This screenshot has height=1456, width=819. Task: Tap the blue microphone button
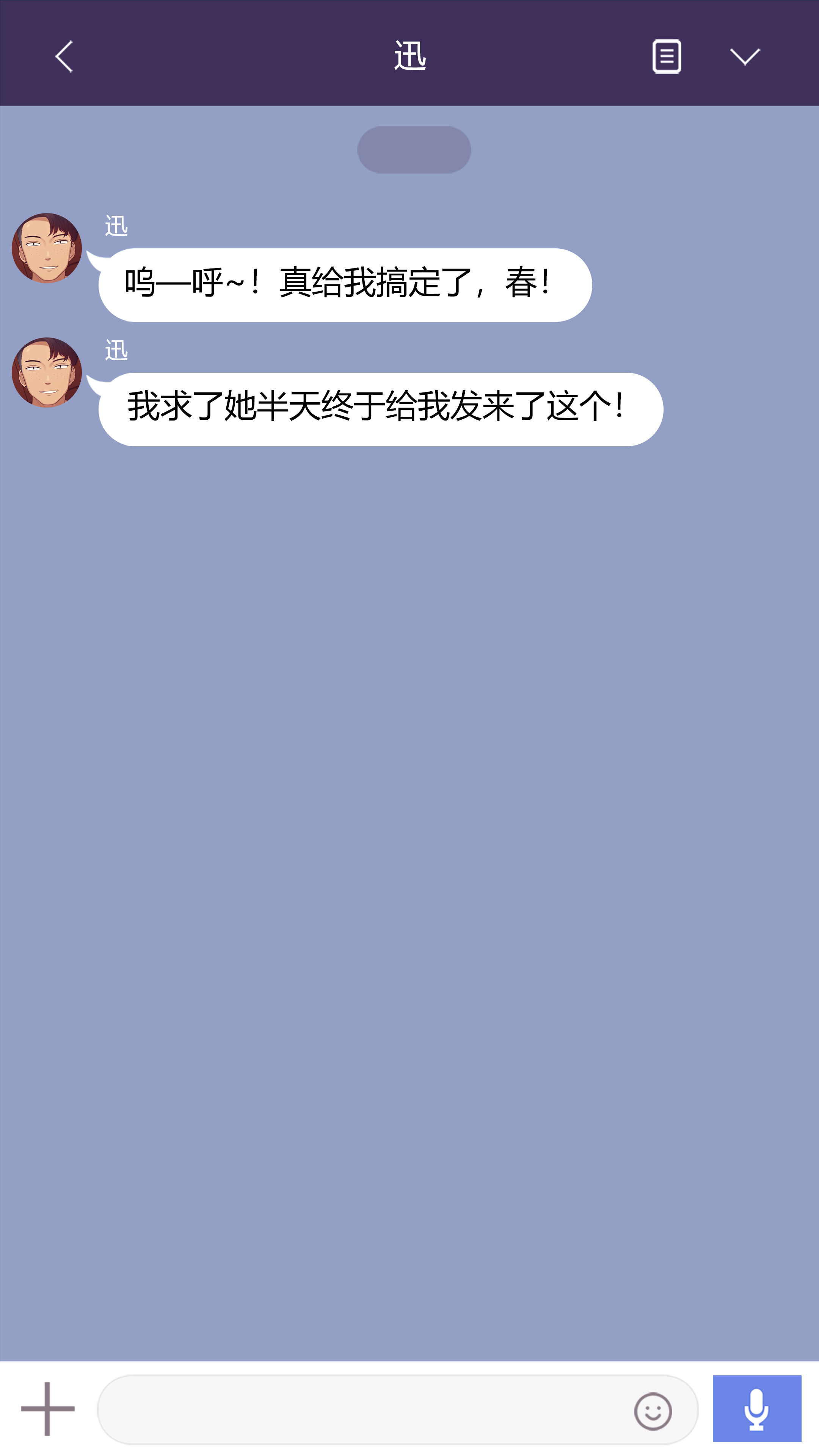tap(756, 1409)
